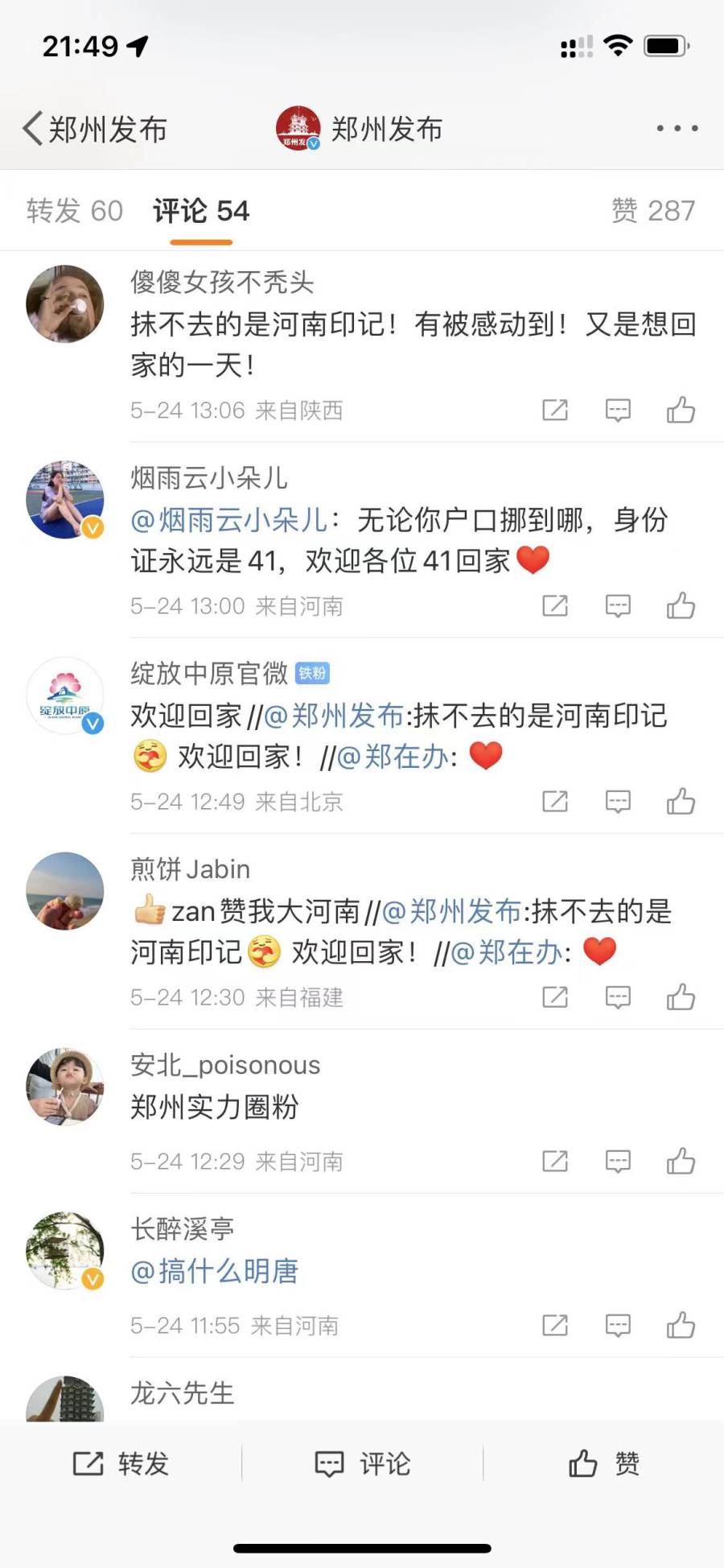Viewport: 724px width, 1568px height.
Task: Reply to 煎饼Jabin's comment
Action: (x=617, y=997)
